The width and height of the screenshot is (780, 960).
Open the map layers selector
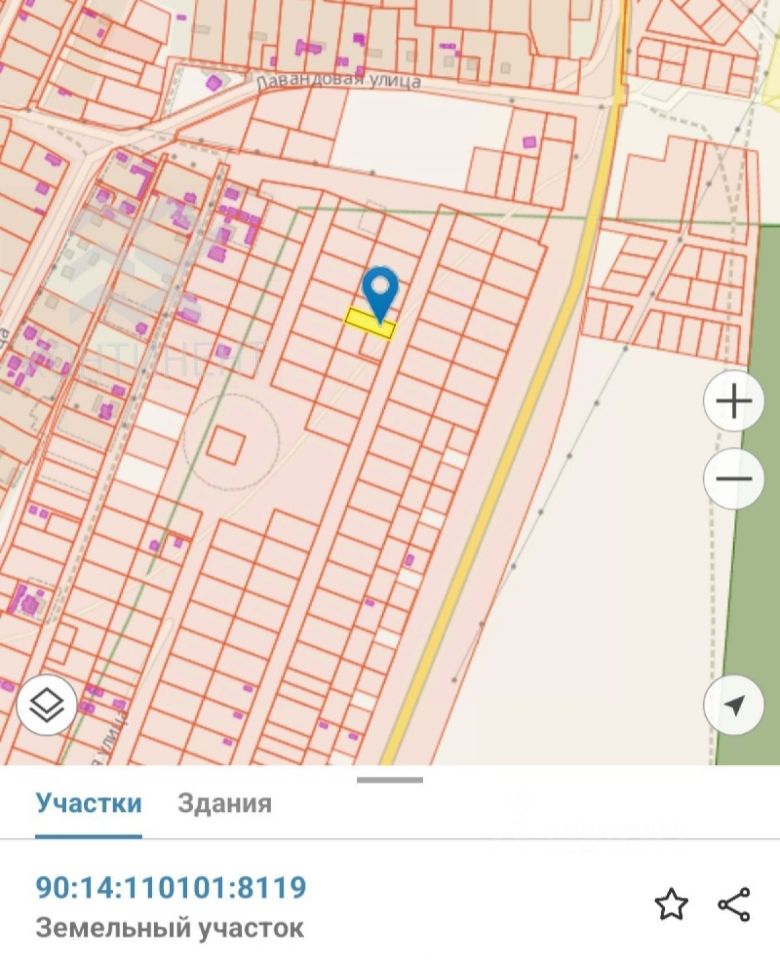(x=46, y=706)
